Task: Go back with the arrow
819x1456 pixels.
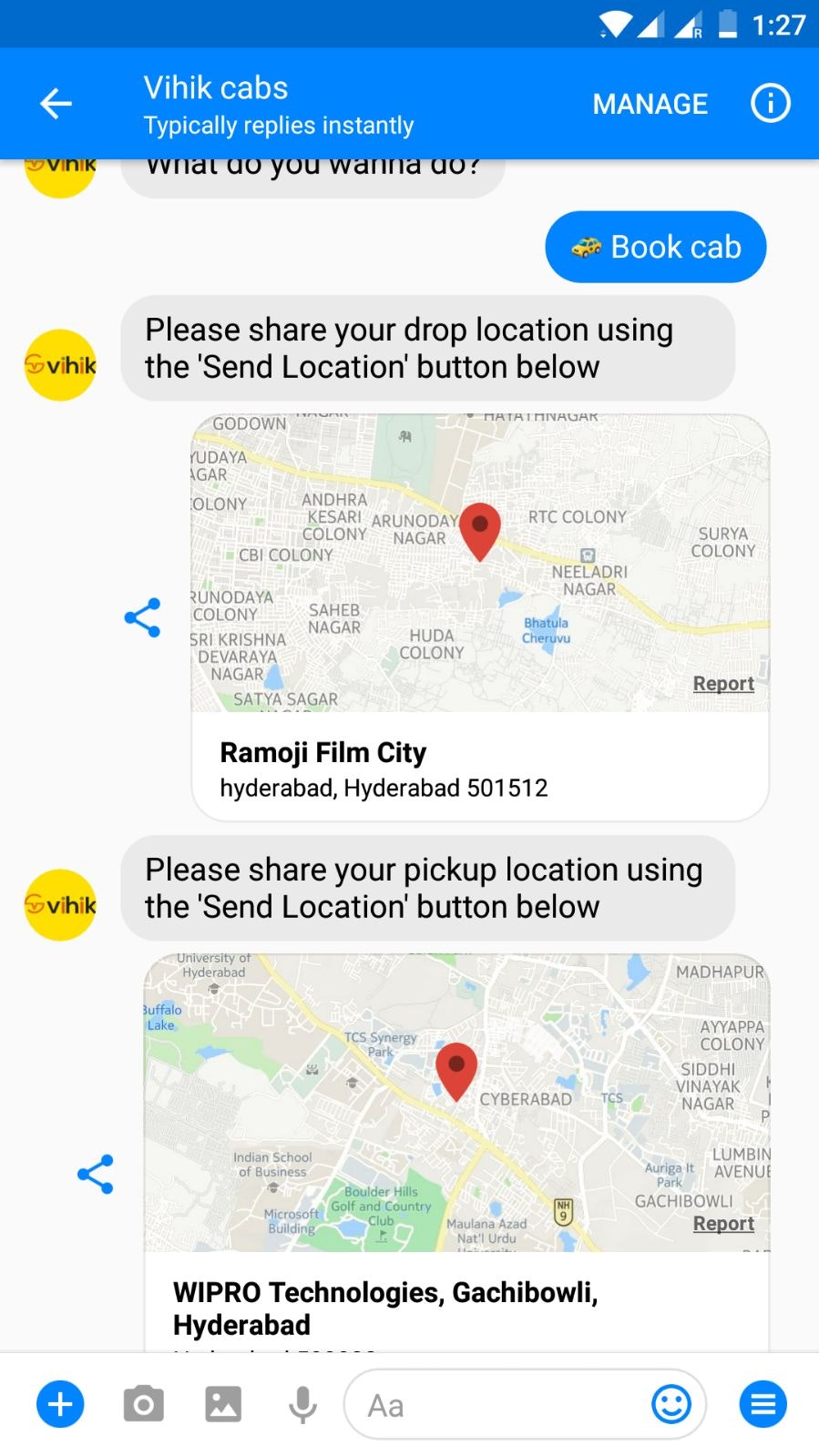Action: pyautogui.click(x=55, y=103)
